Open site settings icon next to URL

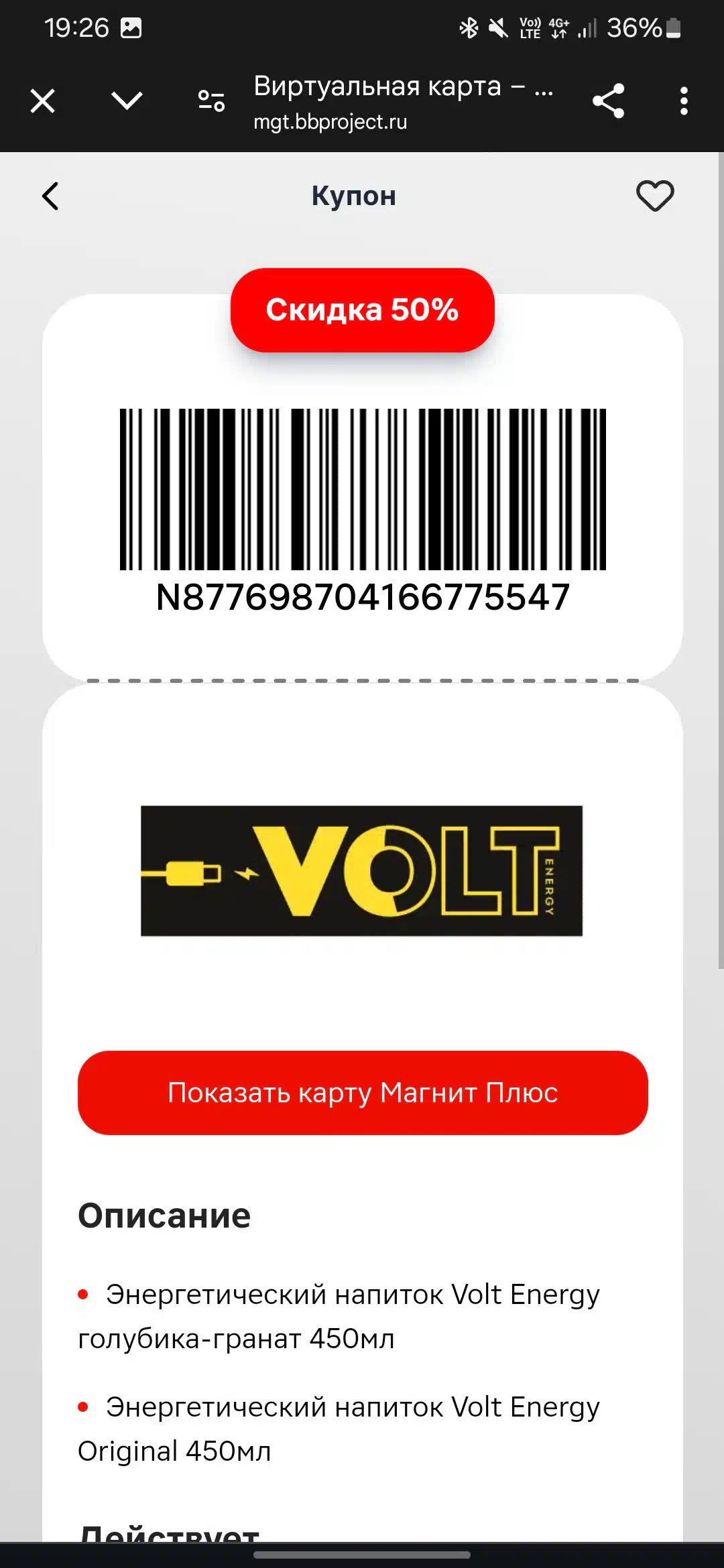(211, 101)
